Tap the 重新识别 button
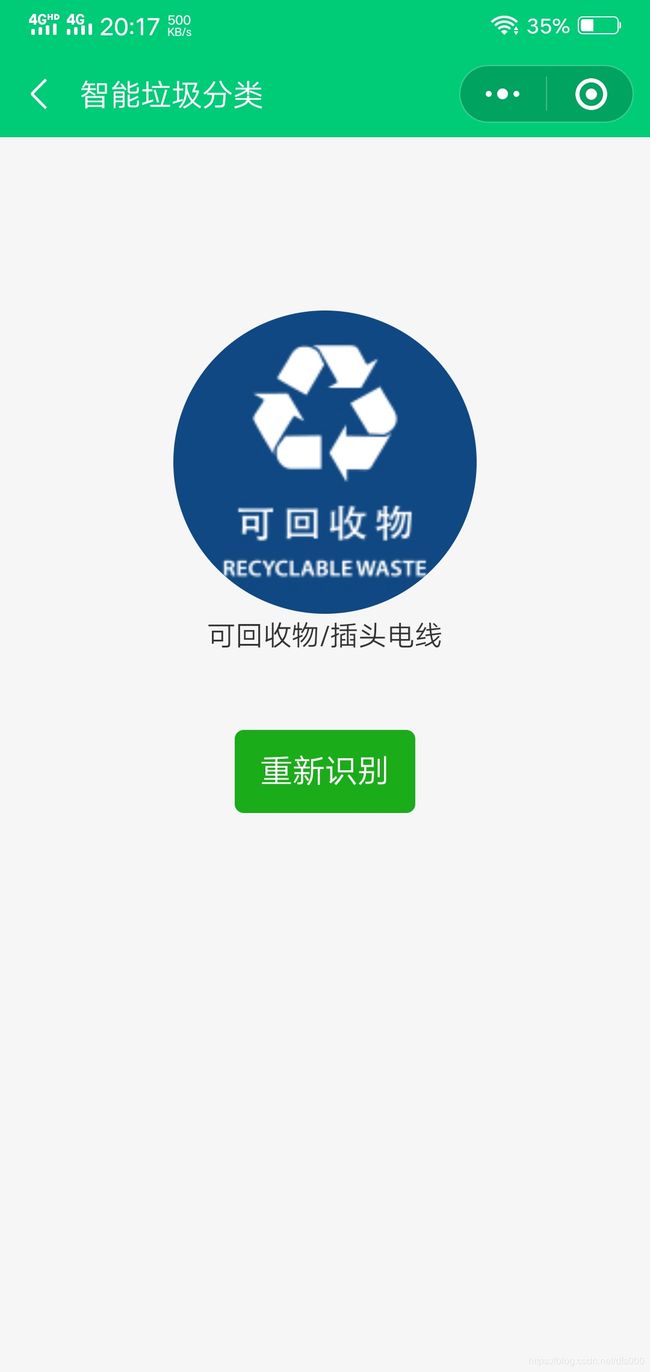Screen dimensions: 650x1372 [325, 771]
